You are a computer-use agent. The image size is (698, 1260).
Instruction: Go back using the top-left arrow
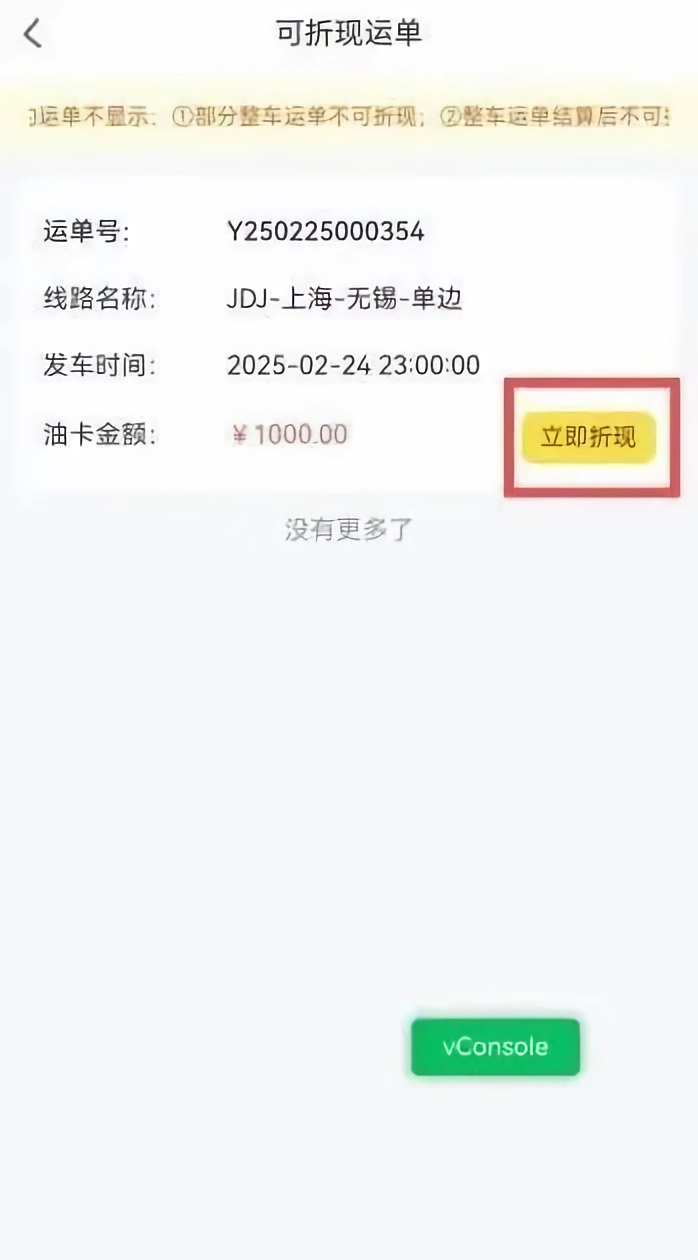[x=33, y=34]
